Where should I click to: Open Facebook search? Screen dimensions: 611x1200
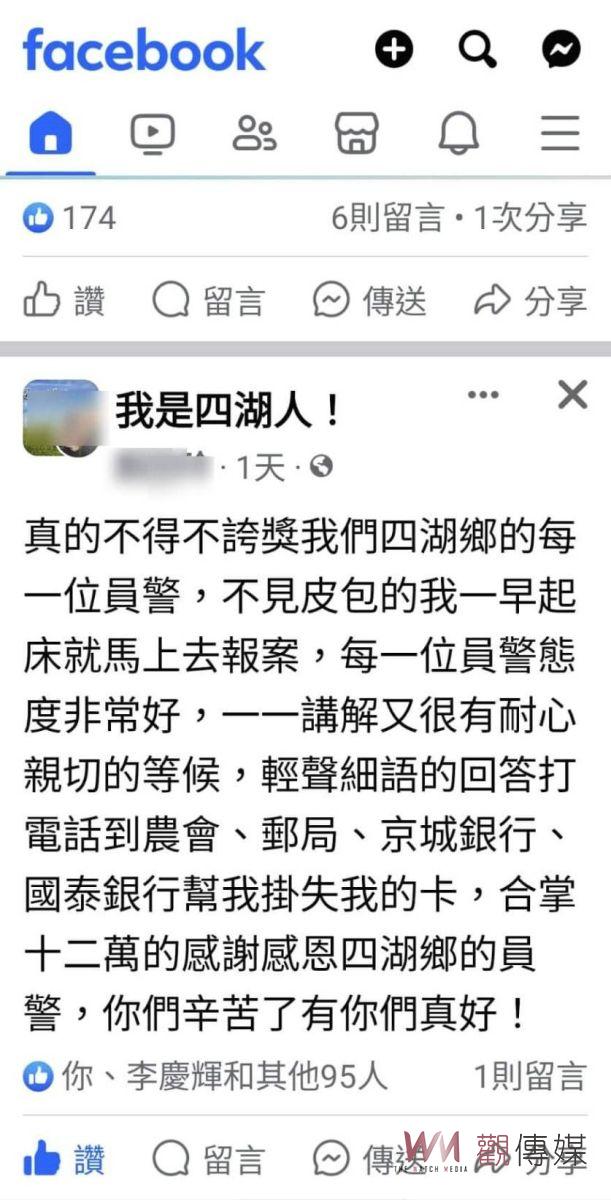[x=477, y=49]
